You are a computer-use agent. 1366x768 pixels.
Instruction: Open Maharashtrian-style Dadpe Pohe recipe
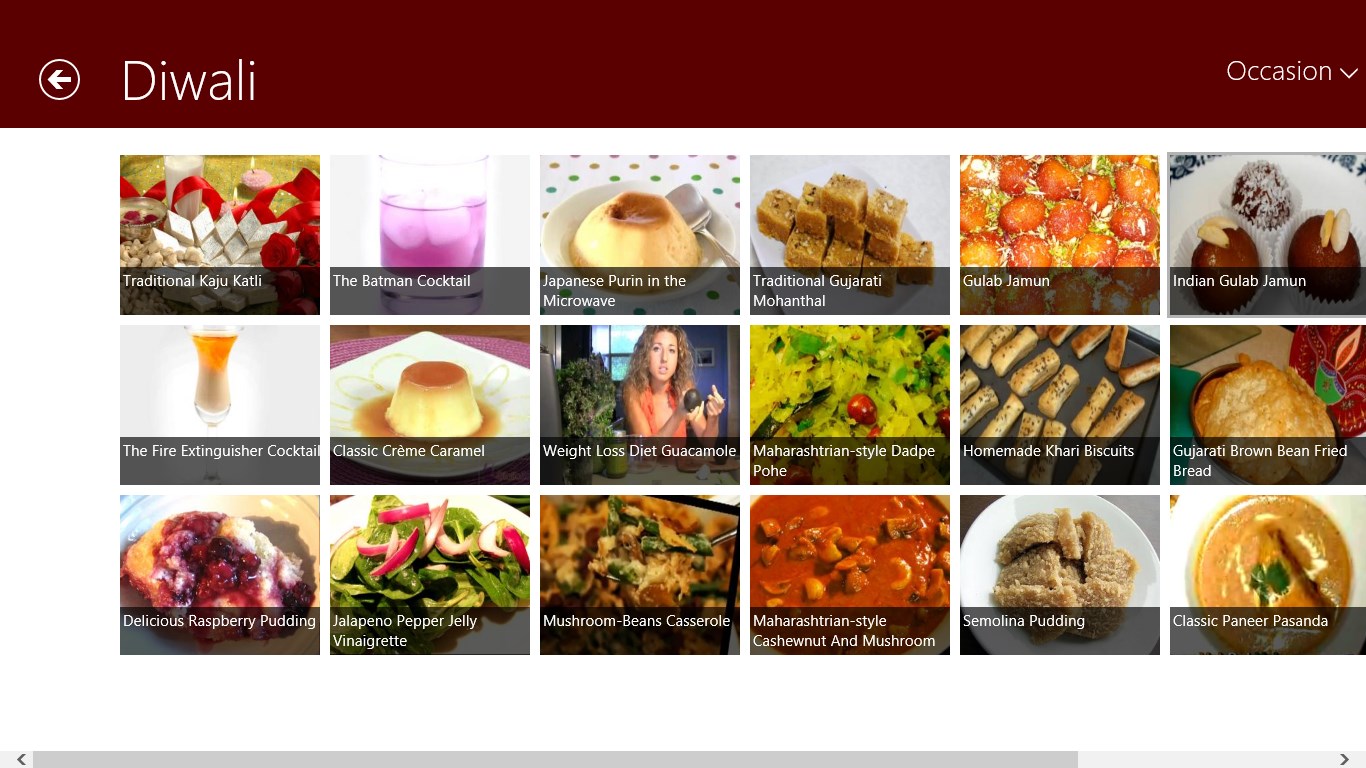point(850,404)
